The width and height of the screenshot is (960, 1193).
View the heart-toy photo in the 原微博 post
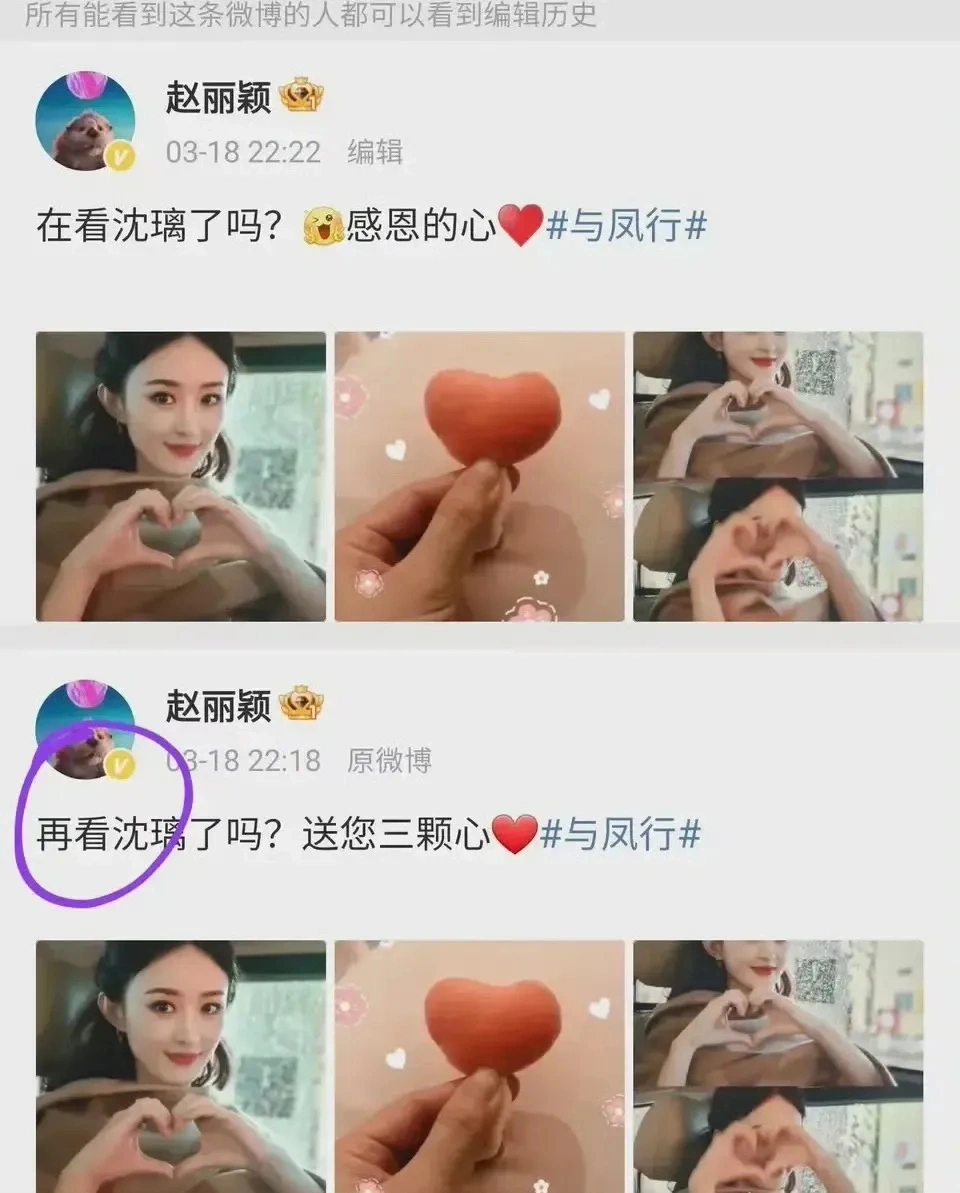[479, 1066]
